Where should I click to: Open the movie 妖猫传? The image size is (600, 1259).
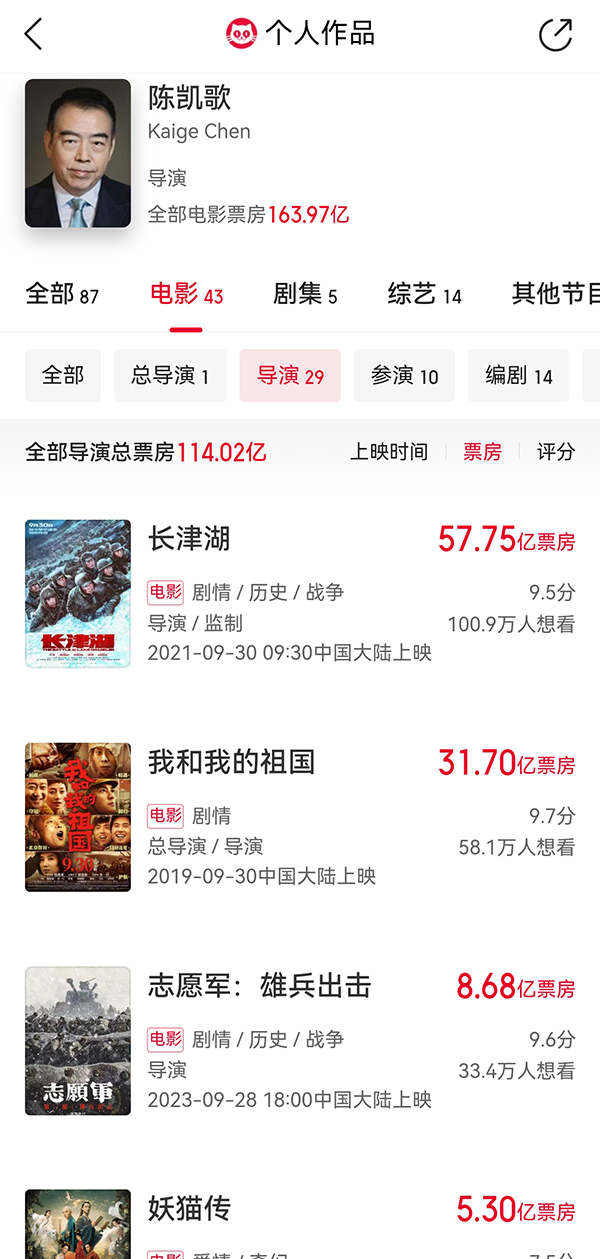[300, 1224]
